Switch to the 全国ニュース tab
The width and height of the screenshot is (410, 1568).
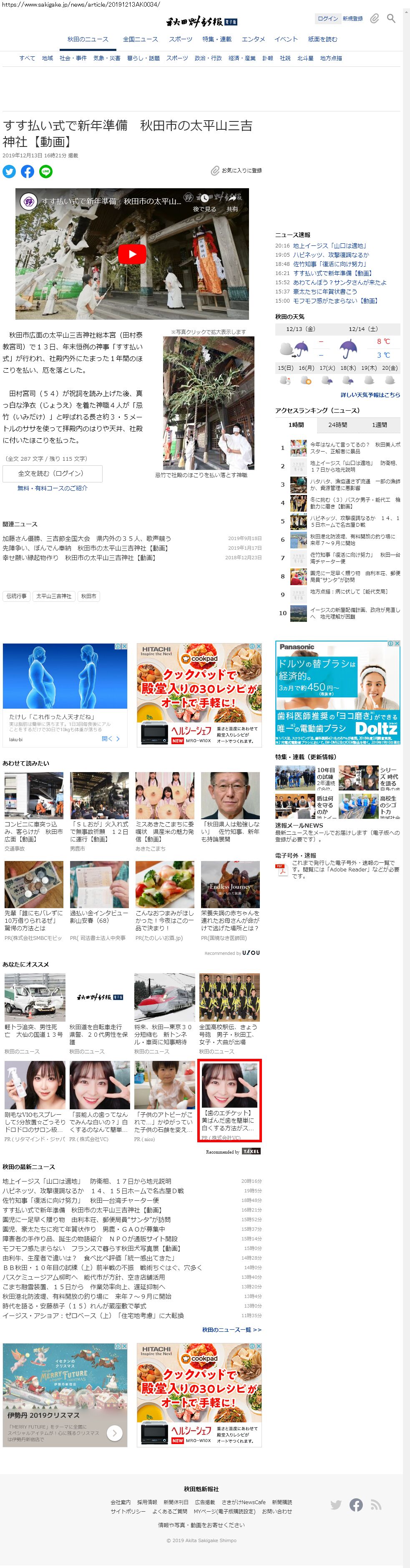point(141,40)
